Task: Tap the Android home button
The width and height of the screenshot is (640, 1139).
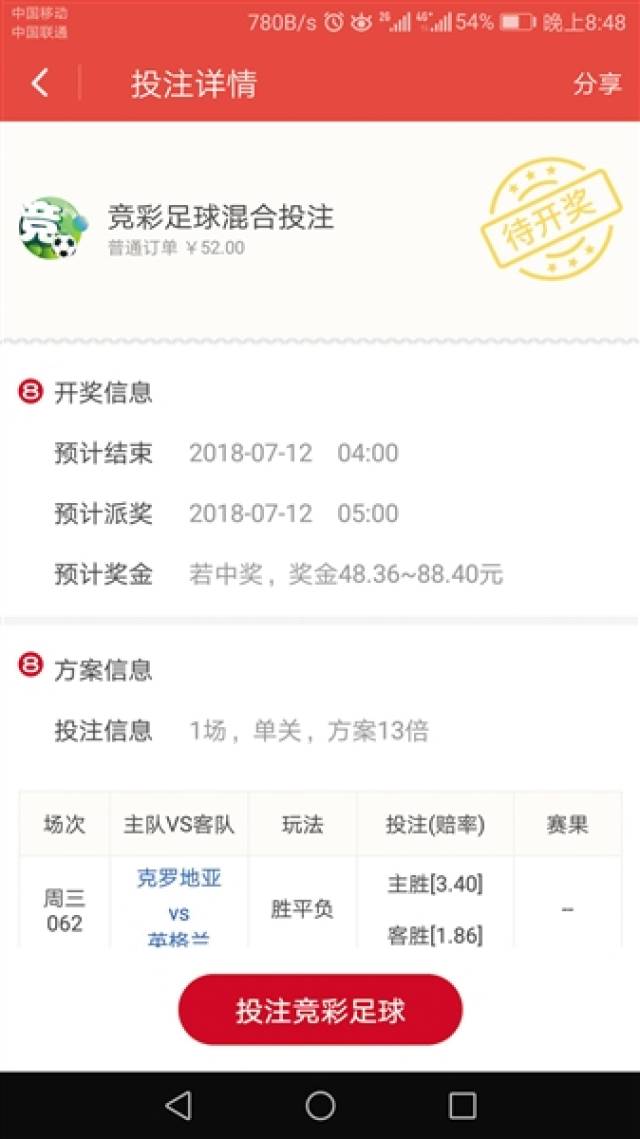Action: [320, 1104]
